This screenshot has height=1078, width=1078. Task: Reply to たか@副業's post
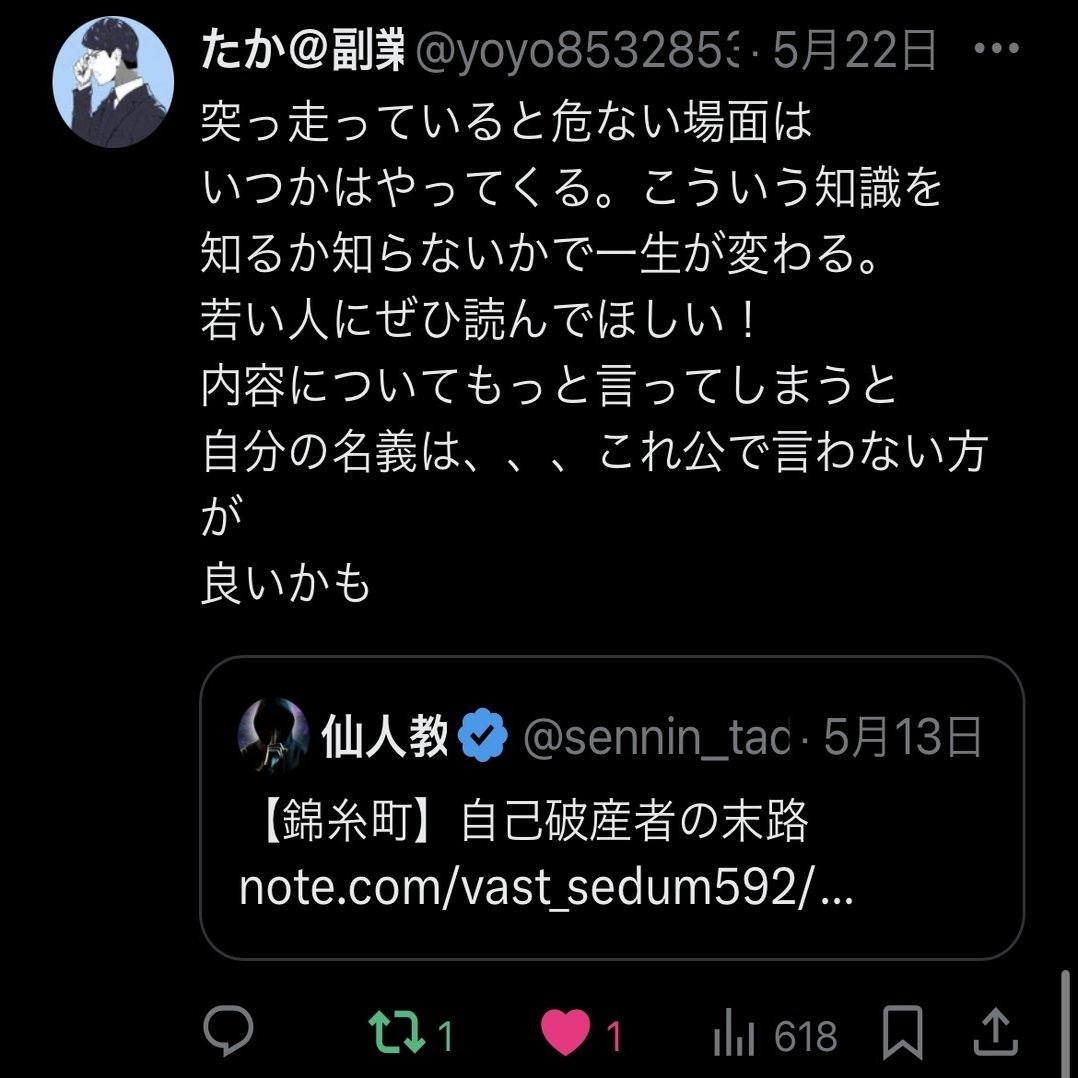228,1032
